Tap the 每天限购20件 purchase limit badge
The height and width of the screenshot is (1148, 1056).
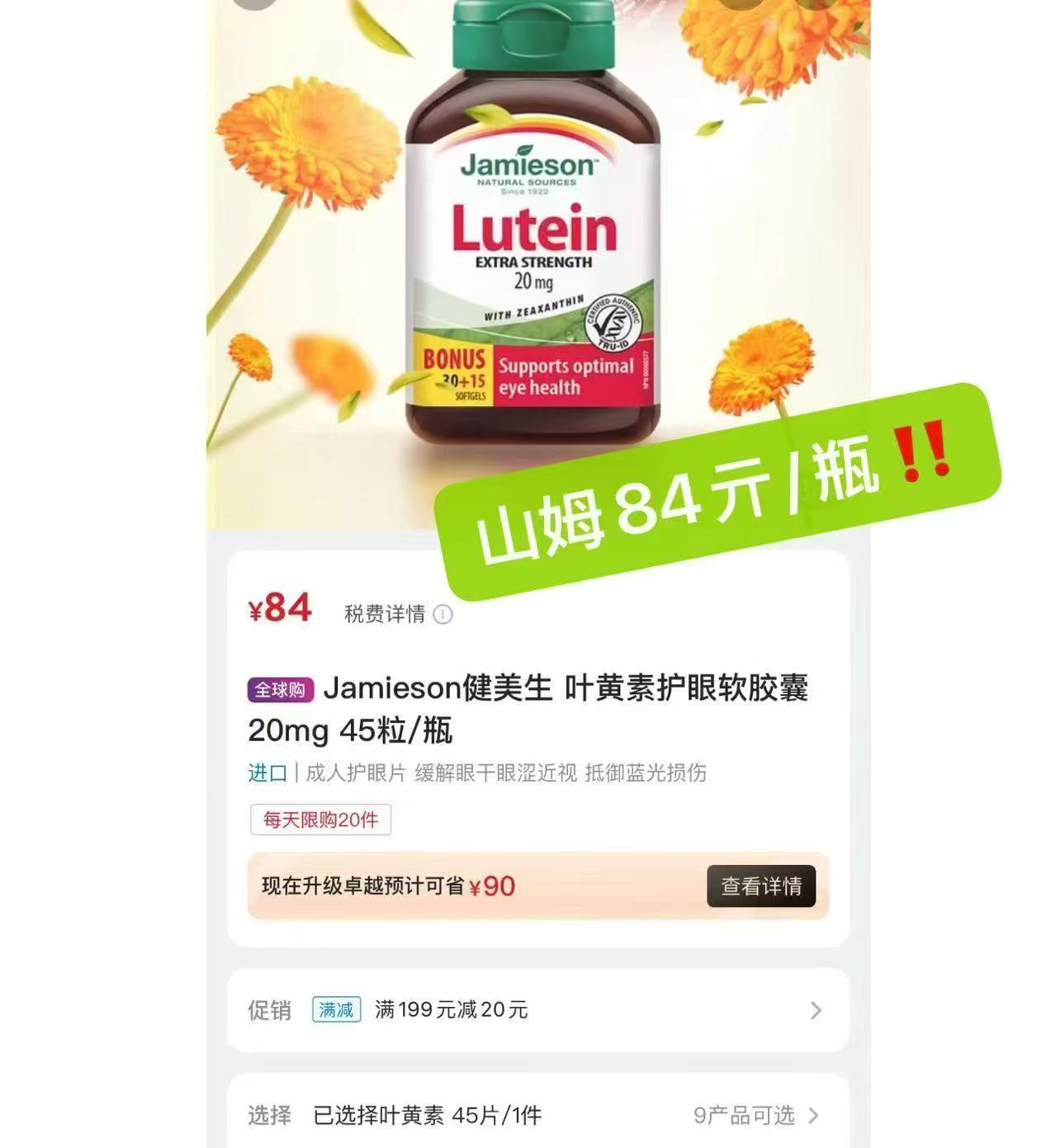320,819
